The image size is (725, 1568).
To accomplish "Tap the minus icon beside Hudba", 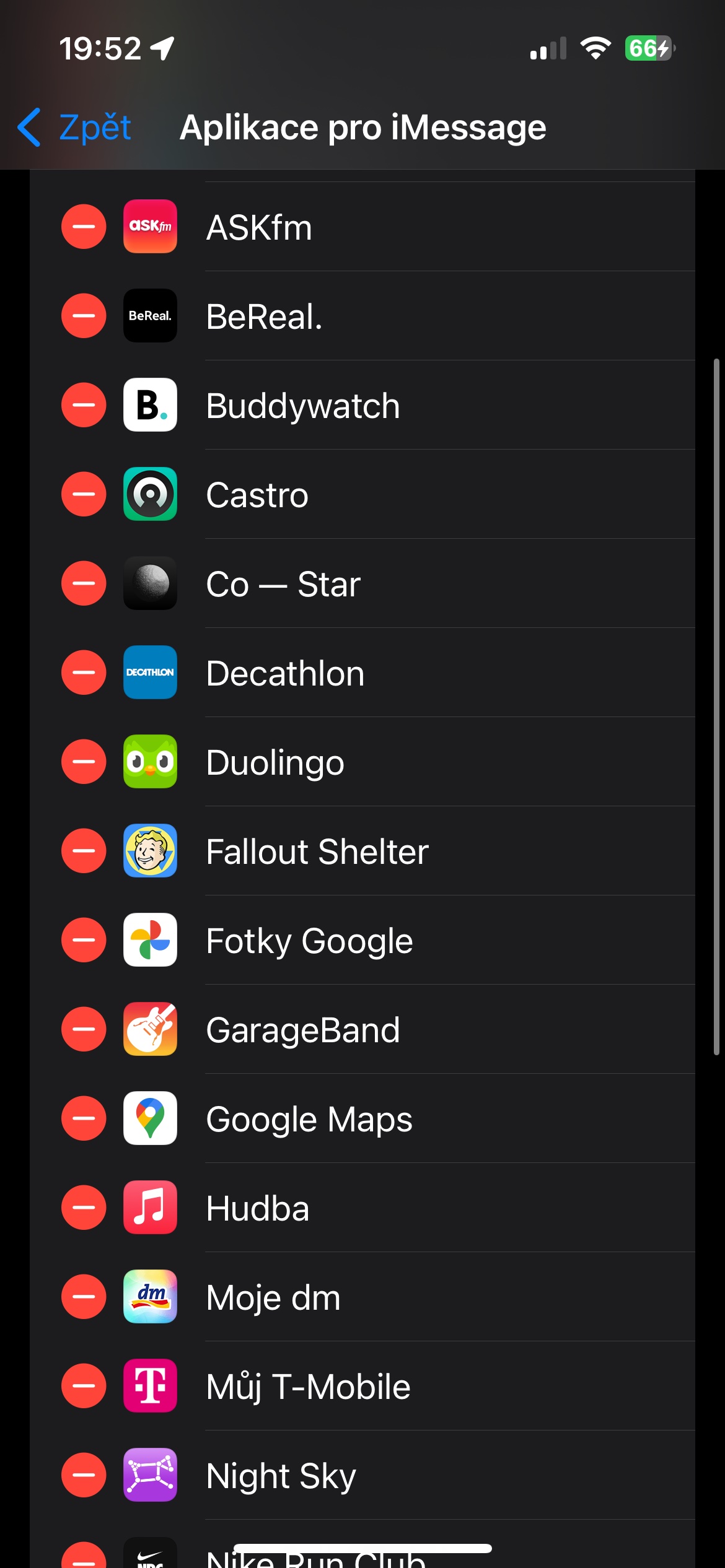I will (84, 1208).
